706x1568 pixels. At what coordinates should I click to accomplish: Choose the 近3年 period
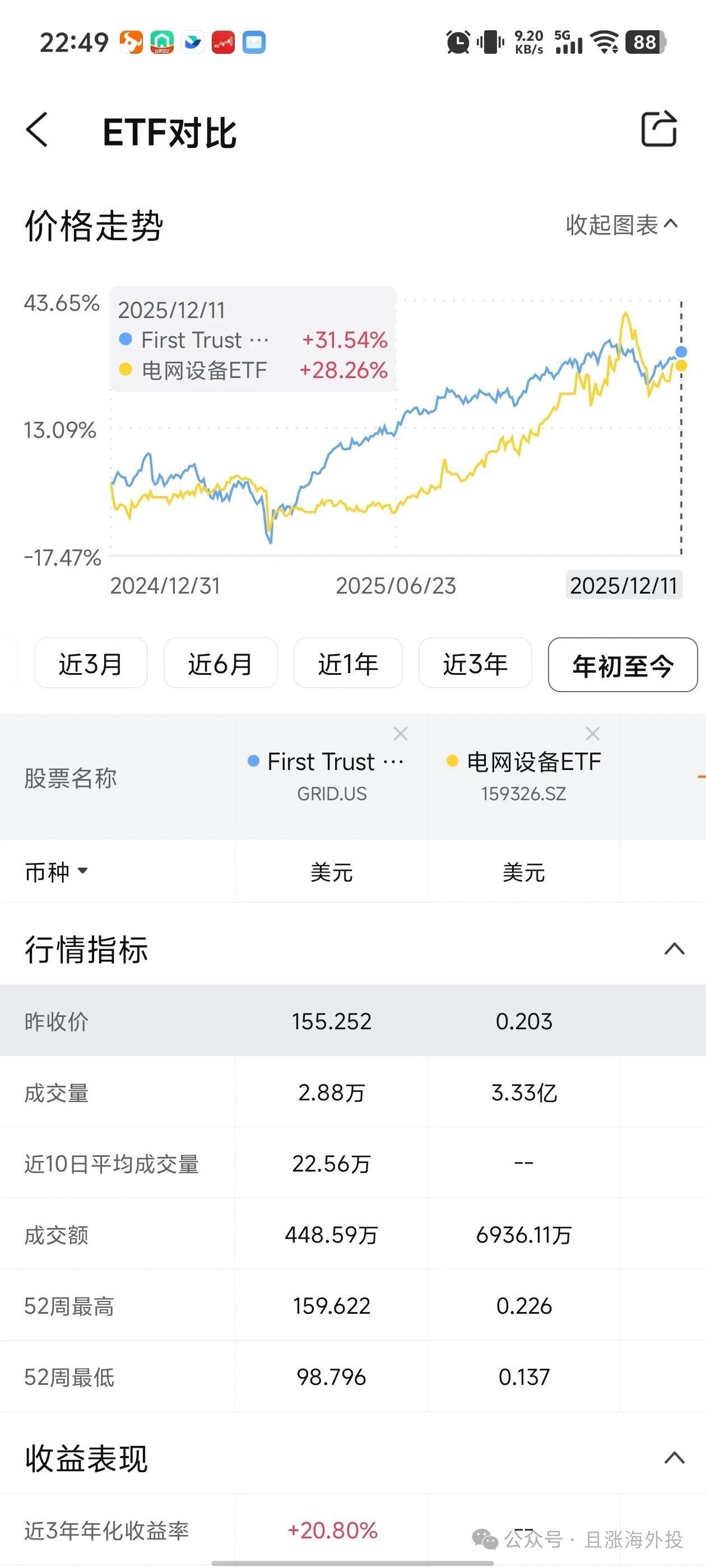475,664
